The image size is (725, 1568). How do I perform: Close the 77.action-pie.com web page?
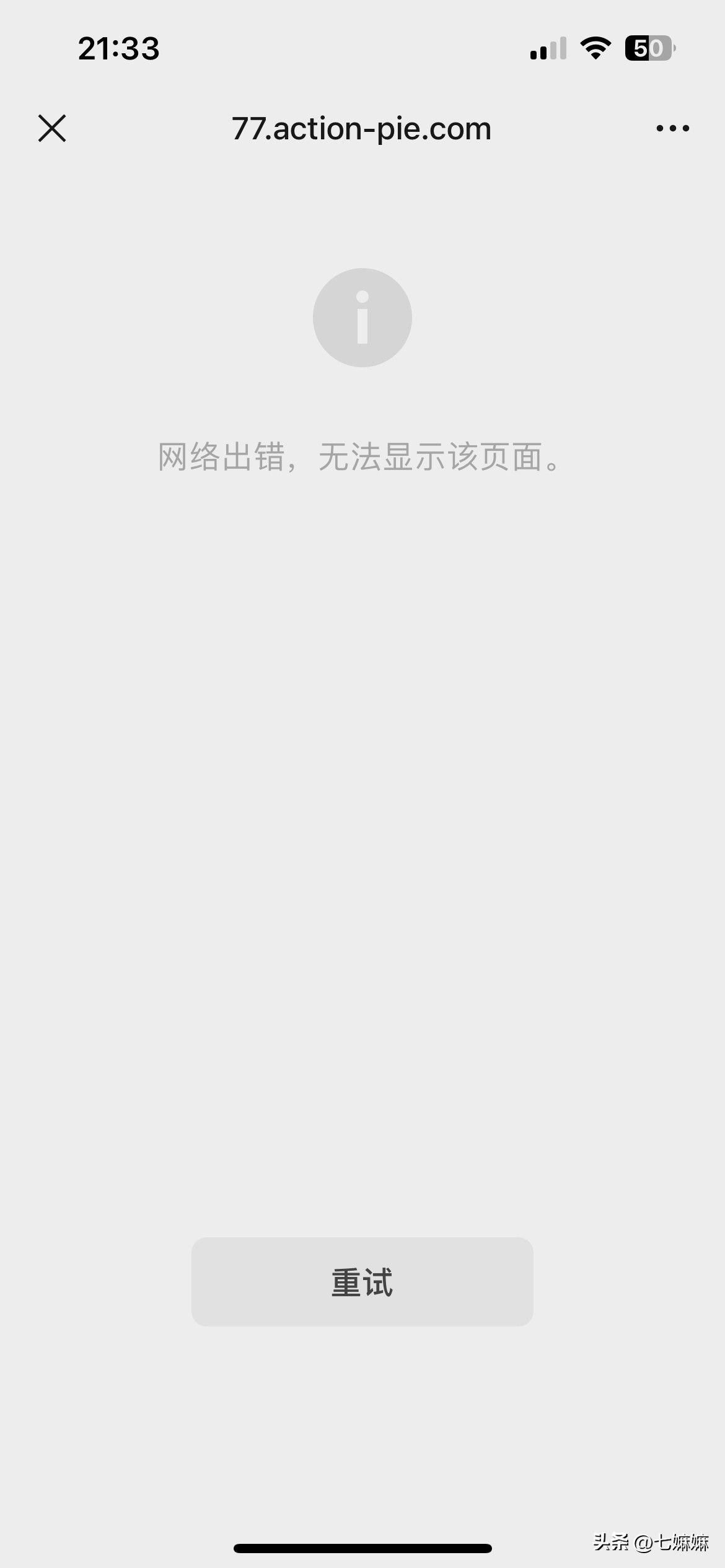52,128
